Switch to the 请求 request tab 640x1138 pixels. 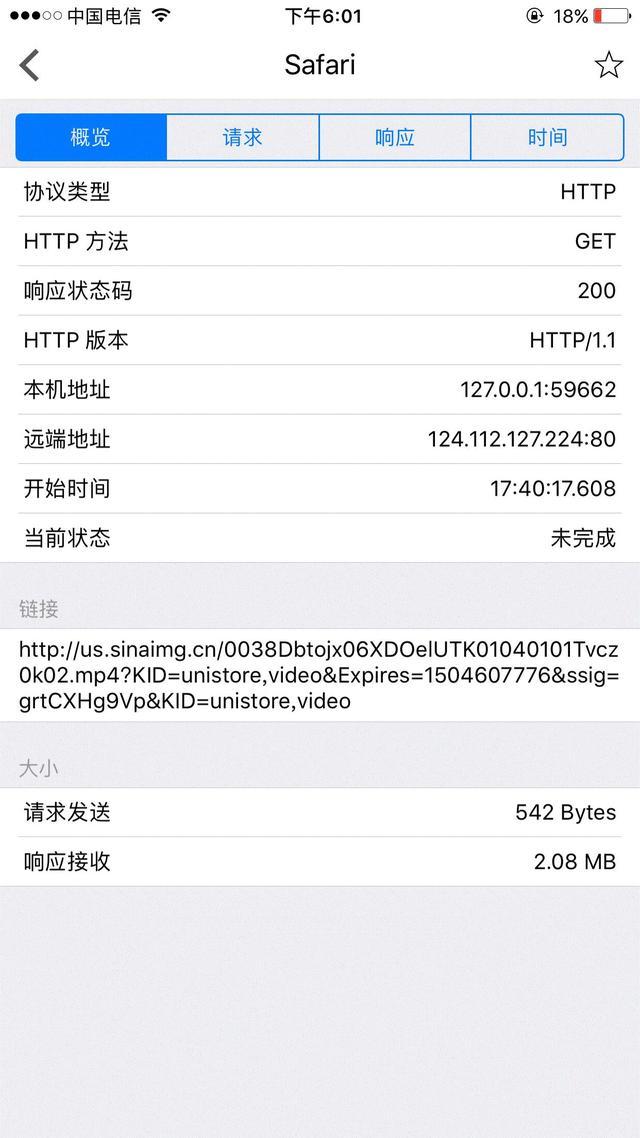pyautogui.click(x=242, y=137)
